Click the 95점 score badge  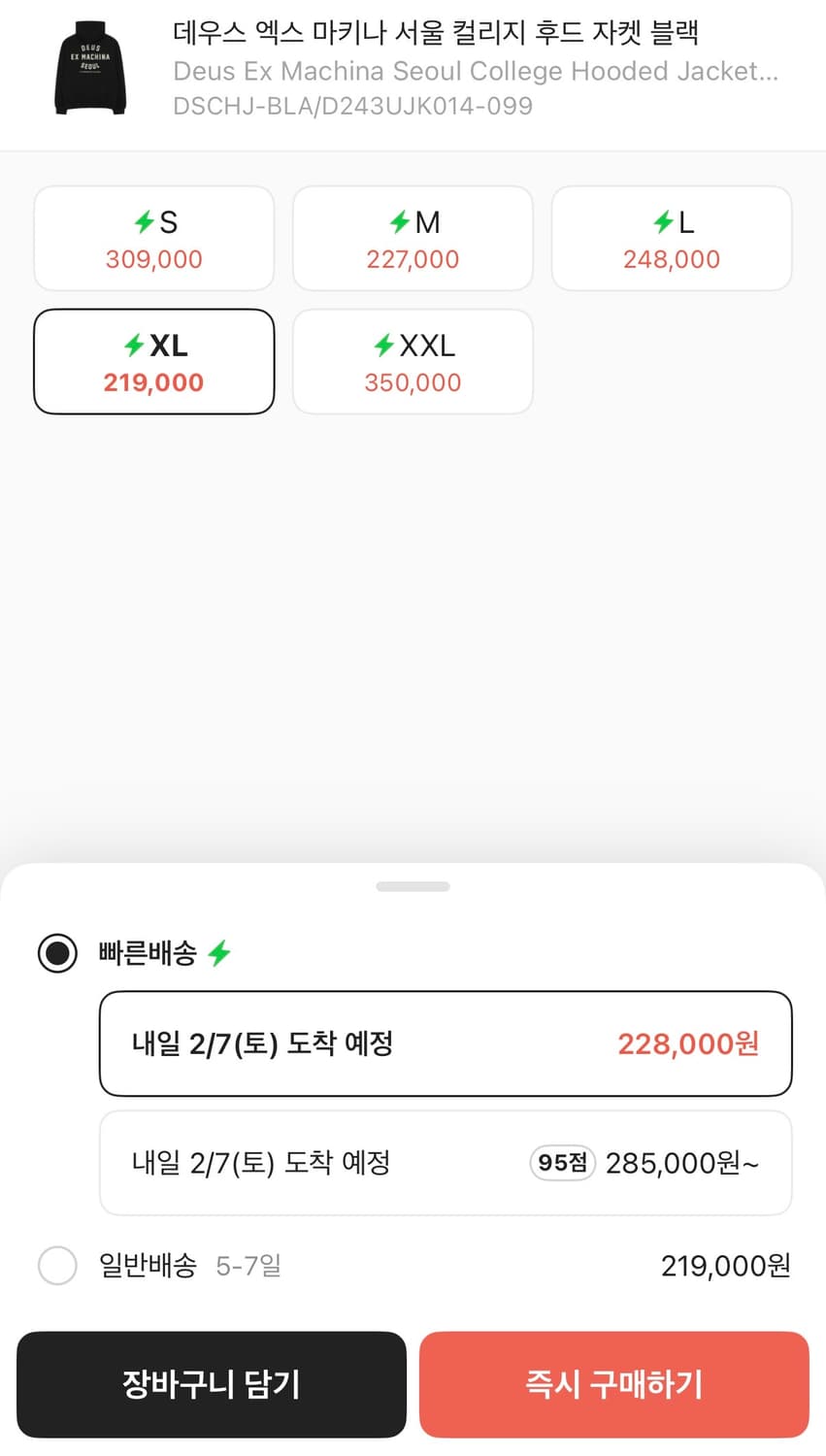pyautogui.click(x=561, y=1163)
